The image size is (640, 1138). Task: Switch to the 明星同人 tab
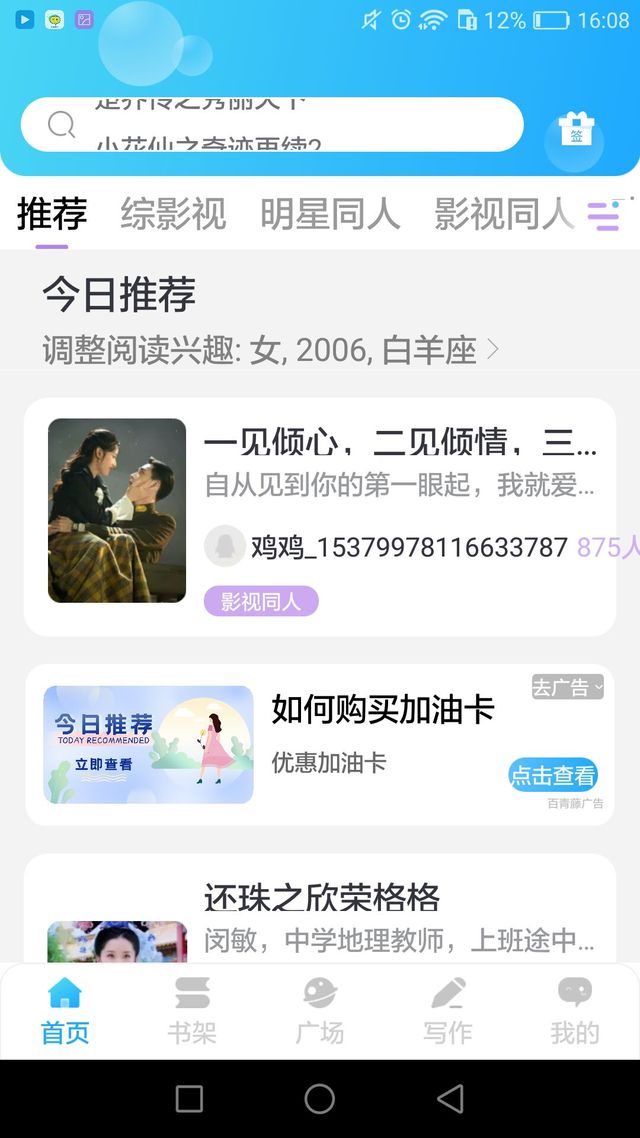tap(330, 215)
